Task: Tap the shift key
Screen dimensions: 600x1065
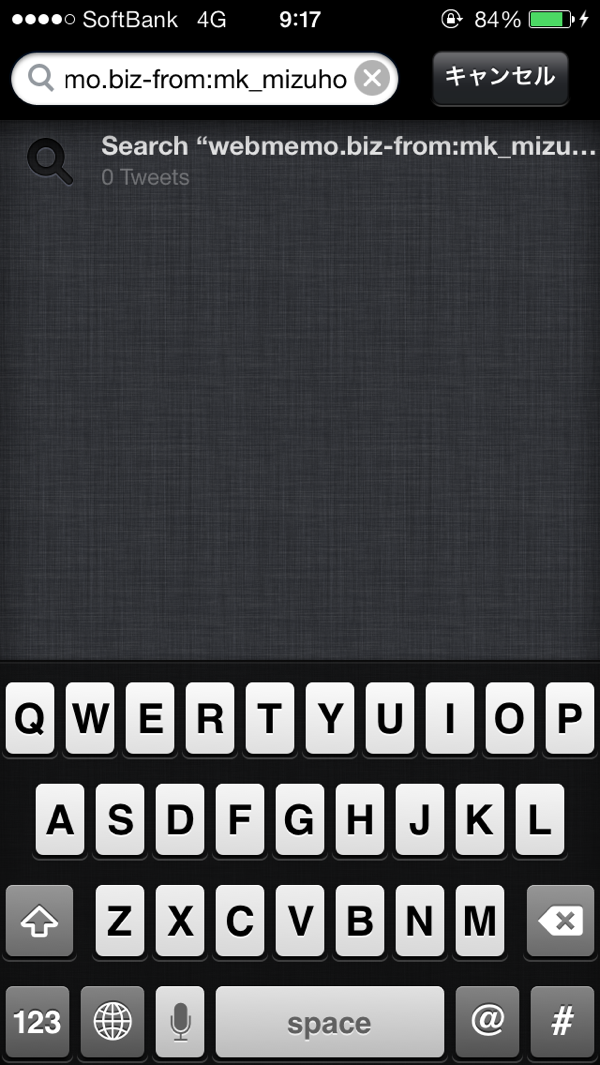Action: [39, 921]
